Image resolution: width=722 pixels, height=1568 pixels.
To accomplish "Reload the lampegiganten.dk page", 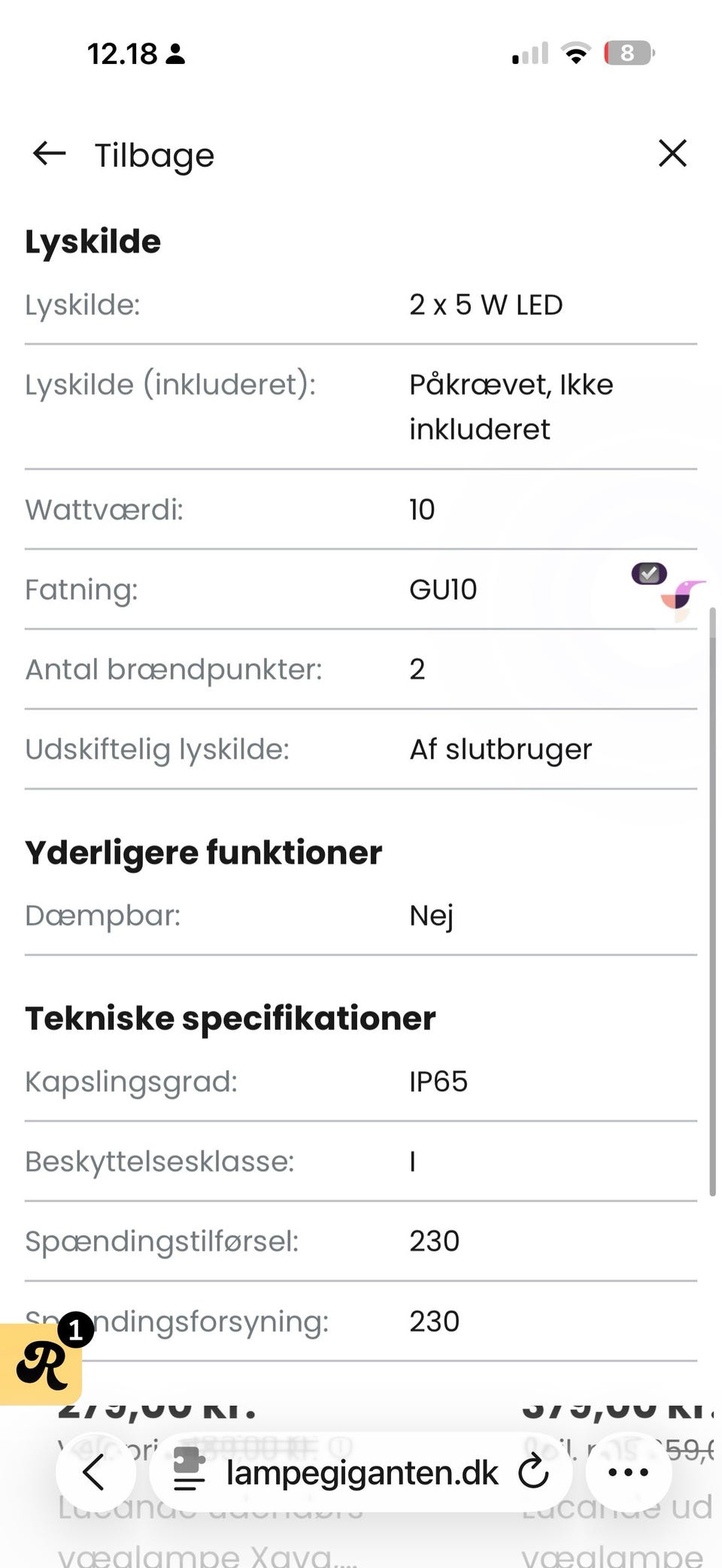I will pyautogui.click(x=533, y=1472).
